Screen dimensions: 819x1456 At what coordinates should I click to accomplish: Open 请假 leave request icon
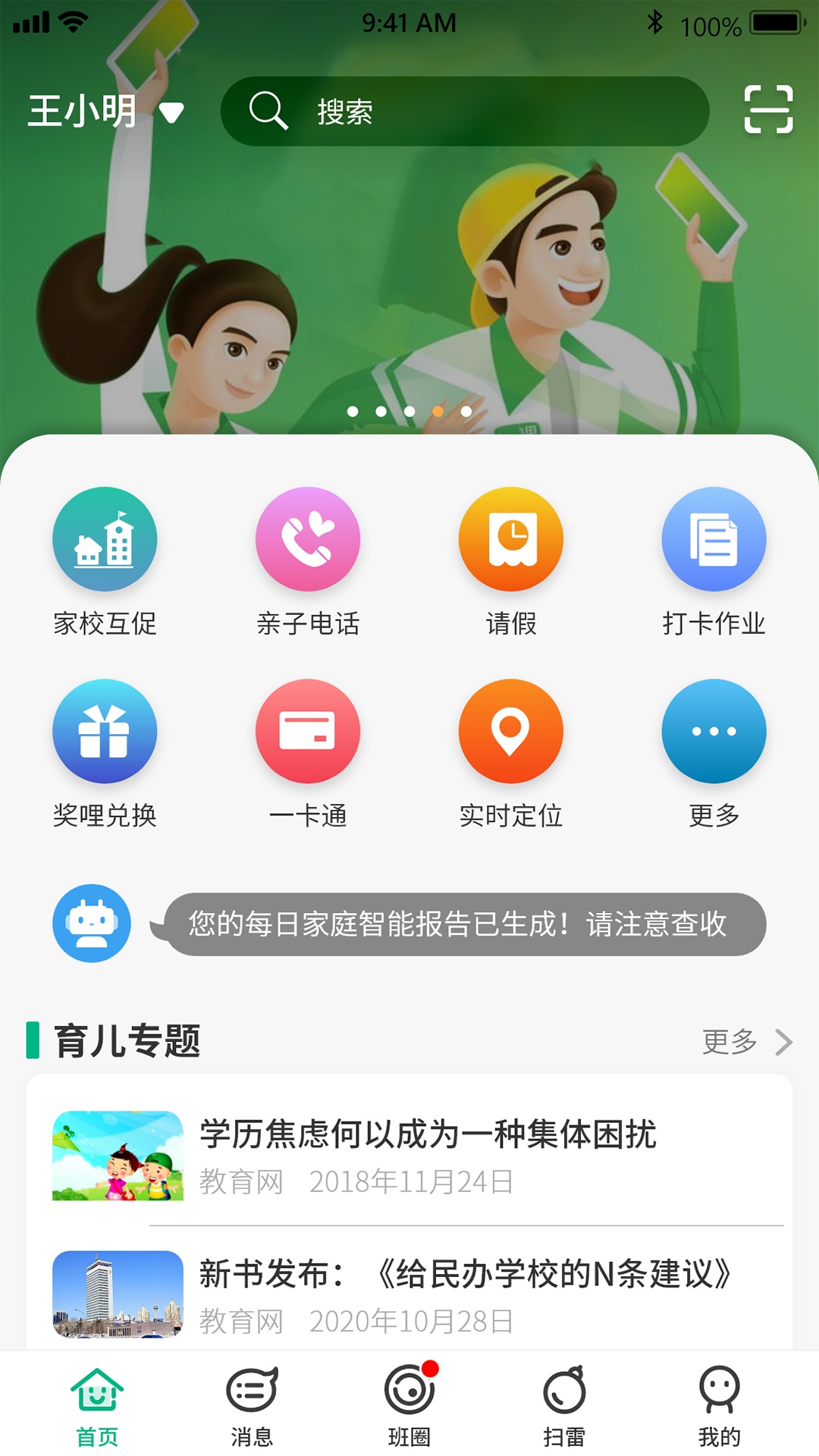pos(511,538)
